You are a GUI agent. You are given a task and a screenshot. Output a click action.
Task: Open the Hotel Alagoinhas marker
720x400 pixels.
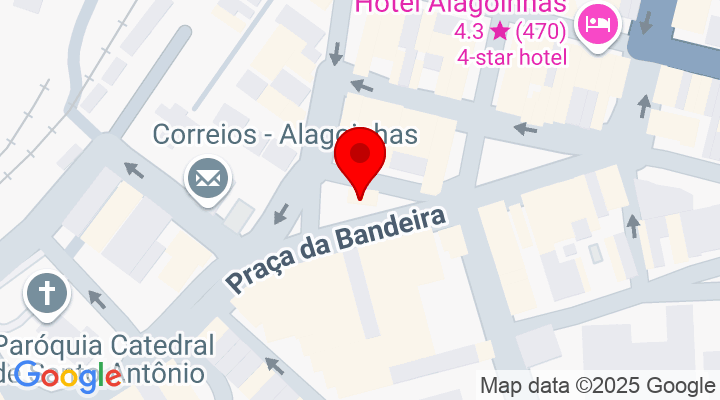[x=600, y=22]
